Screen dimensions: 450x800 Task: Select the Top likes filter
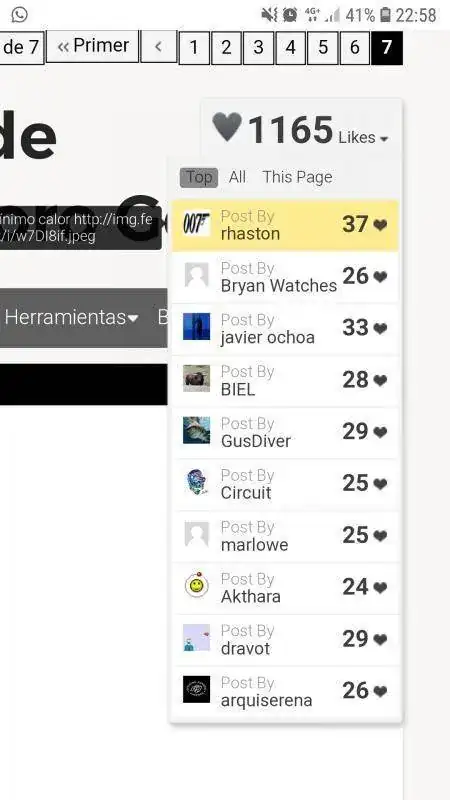click(x=199, y=178)
